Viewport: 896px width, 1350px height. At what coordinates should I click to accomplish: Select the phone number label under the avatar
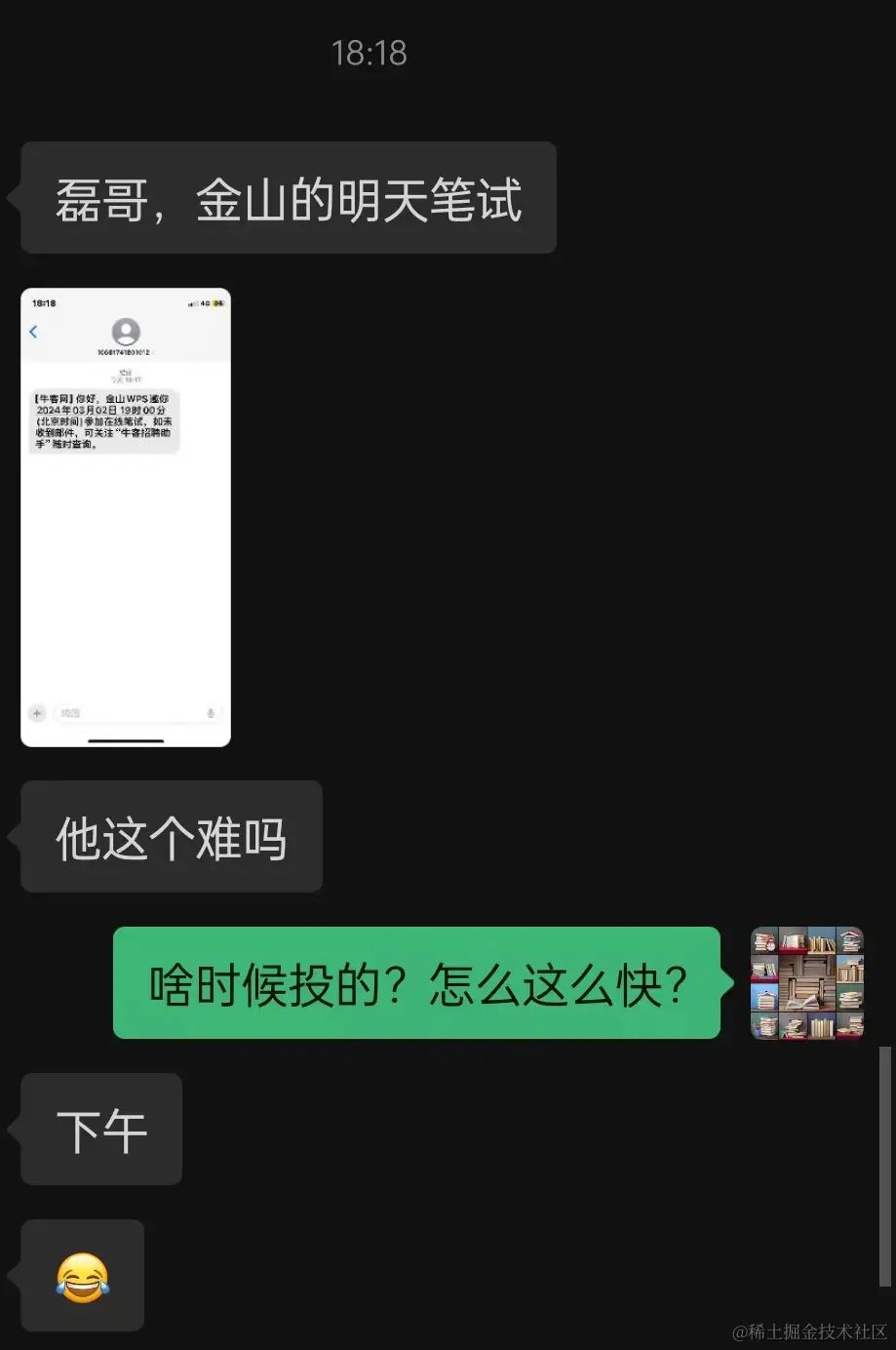tap(125, 351)
